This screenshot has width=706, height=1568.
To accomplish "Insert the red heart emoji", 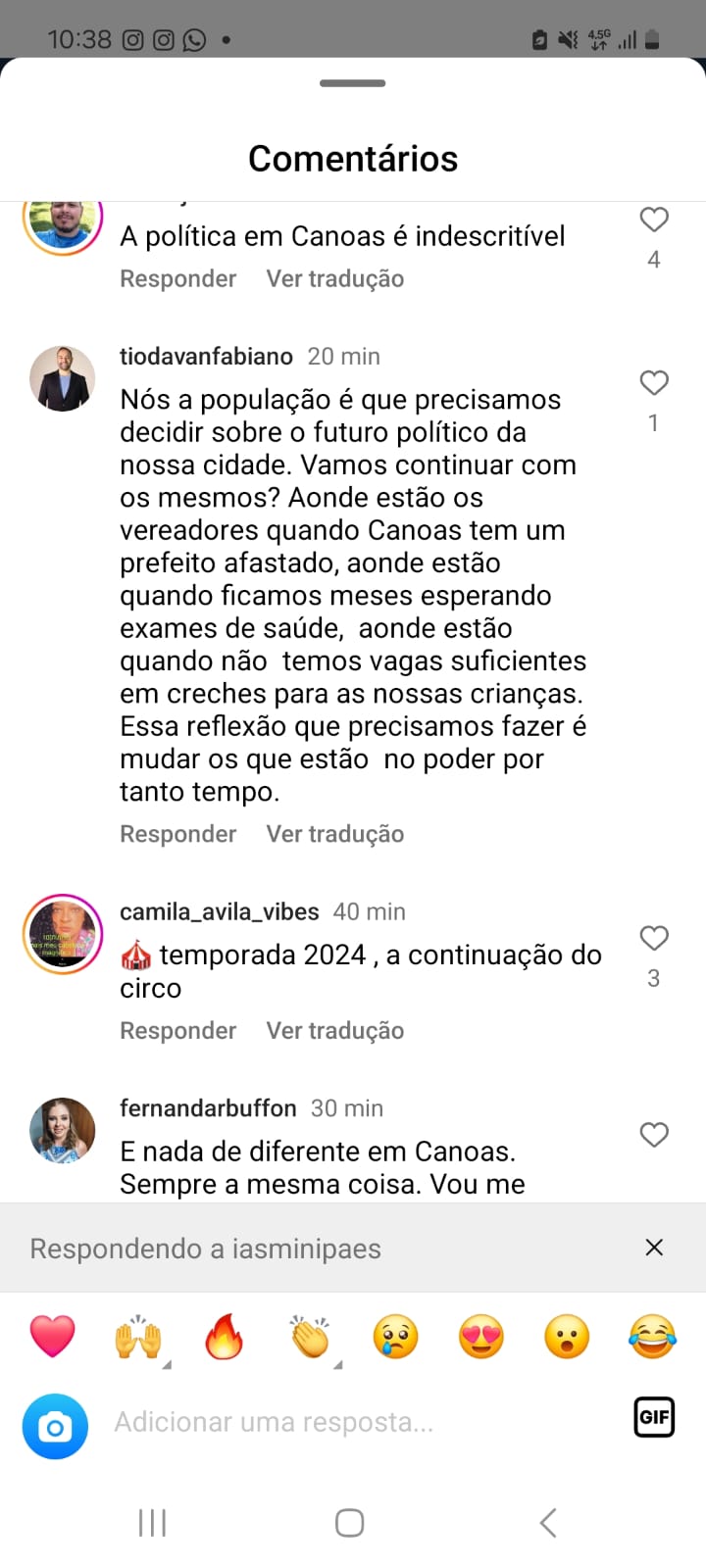I will 53,1337.
